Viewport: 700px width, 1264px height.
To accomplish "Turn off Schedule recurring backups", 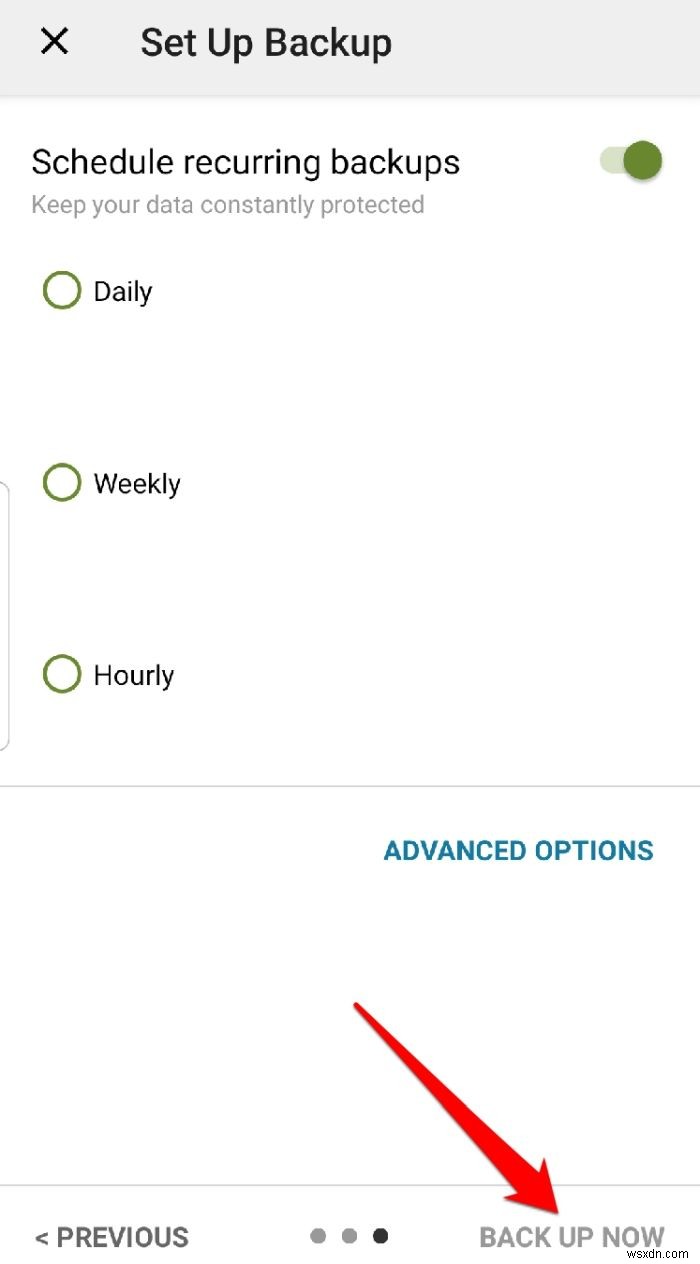I will [x=632, y=161].
